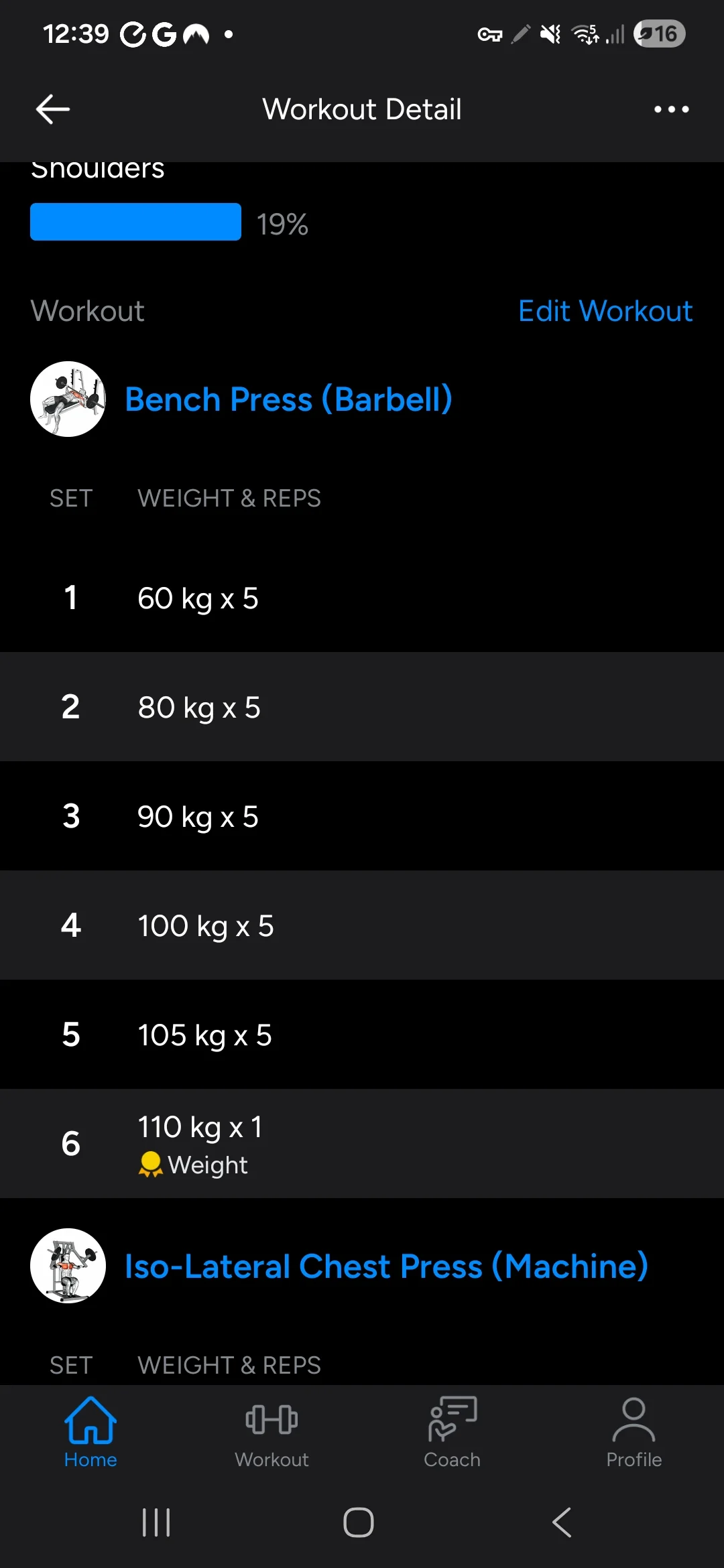
Task: Go back from Workout Detail
Action: pos(53,109)
